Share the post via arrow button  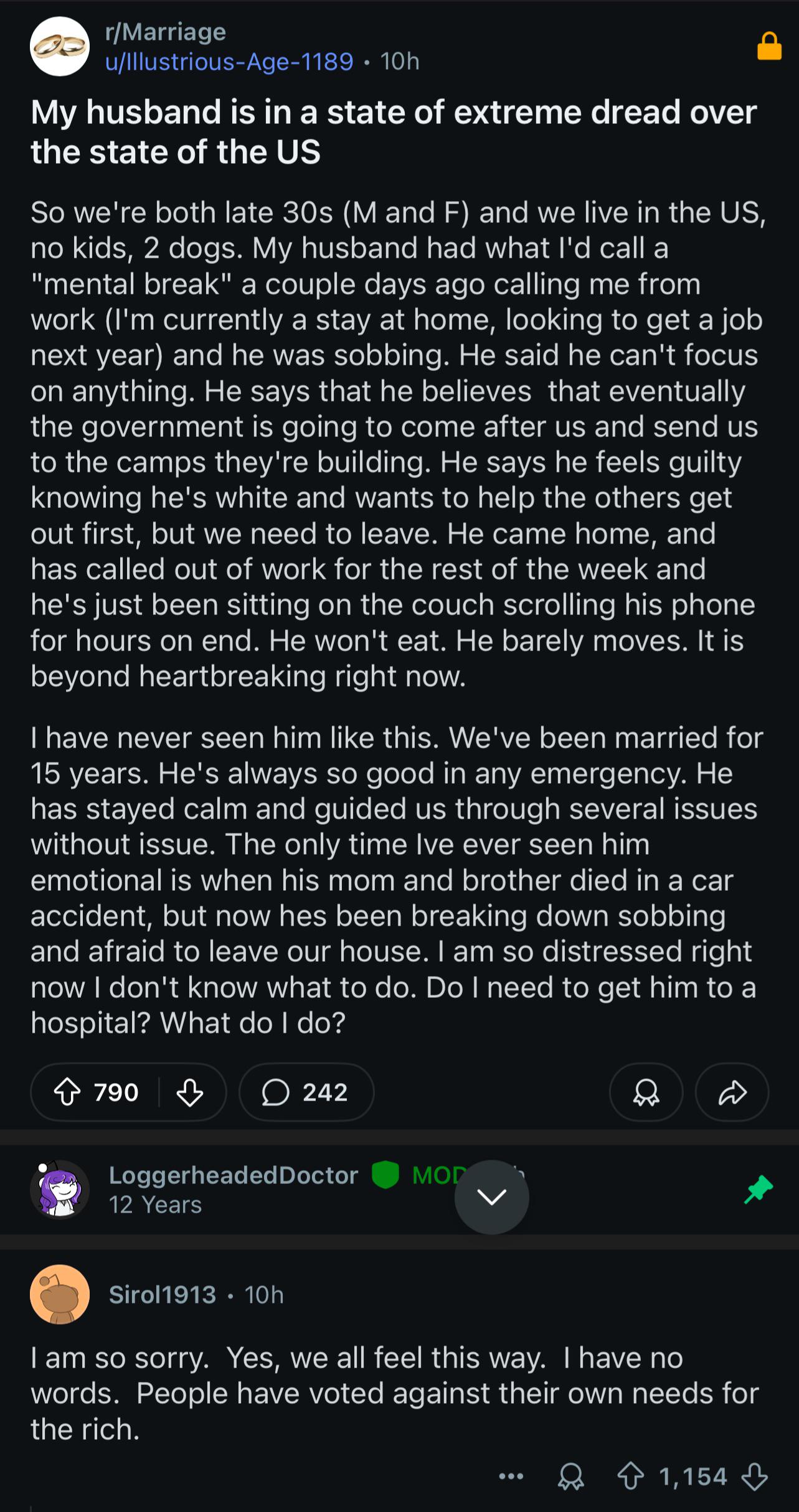pyautogui.click(x=732, y=1092)
